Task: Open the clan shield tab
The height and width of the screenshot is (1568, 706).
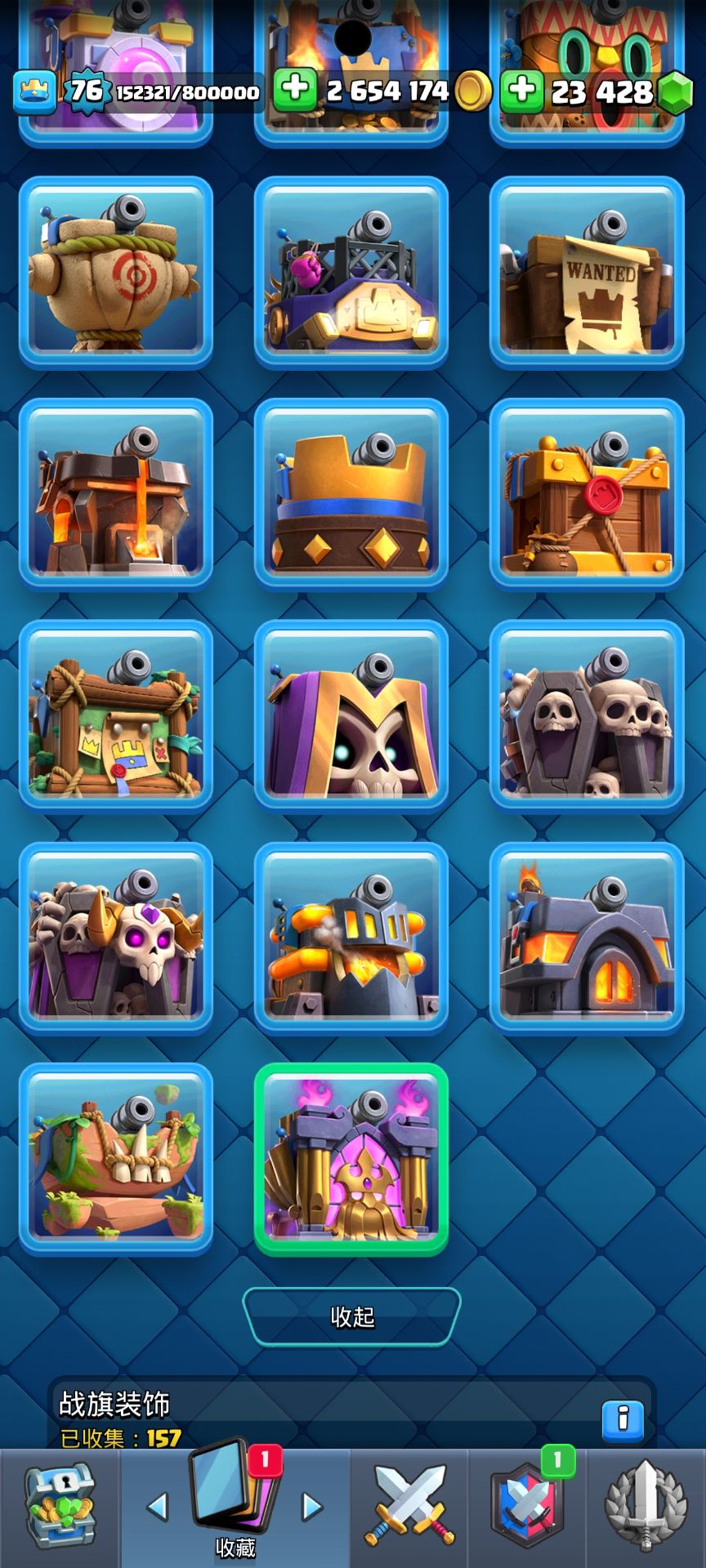Action: 529,1508
